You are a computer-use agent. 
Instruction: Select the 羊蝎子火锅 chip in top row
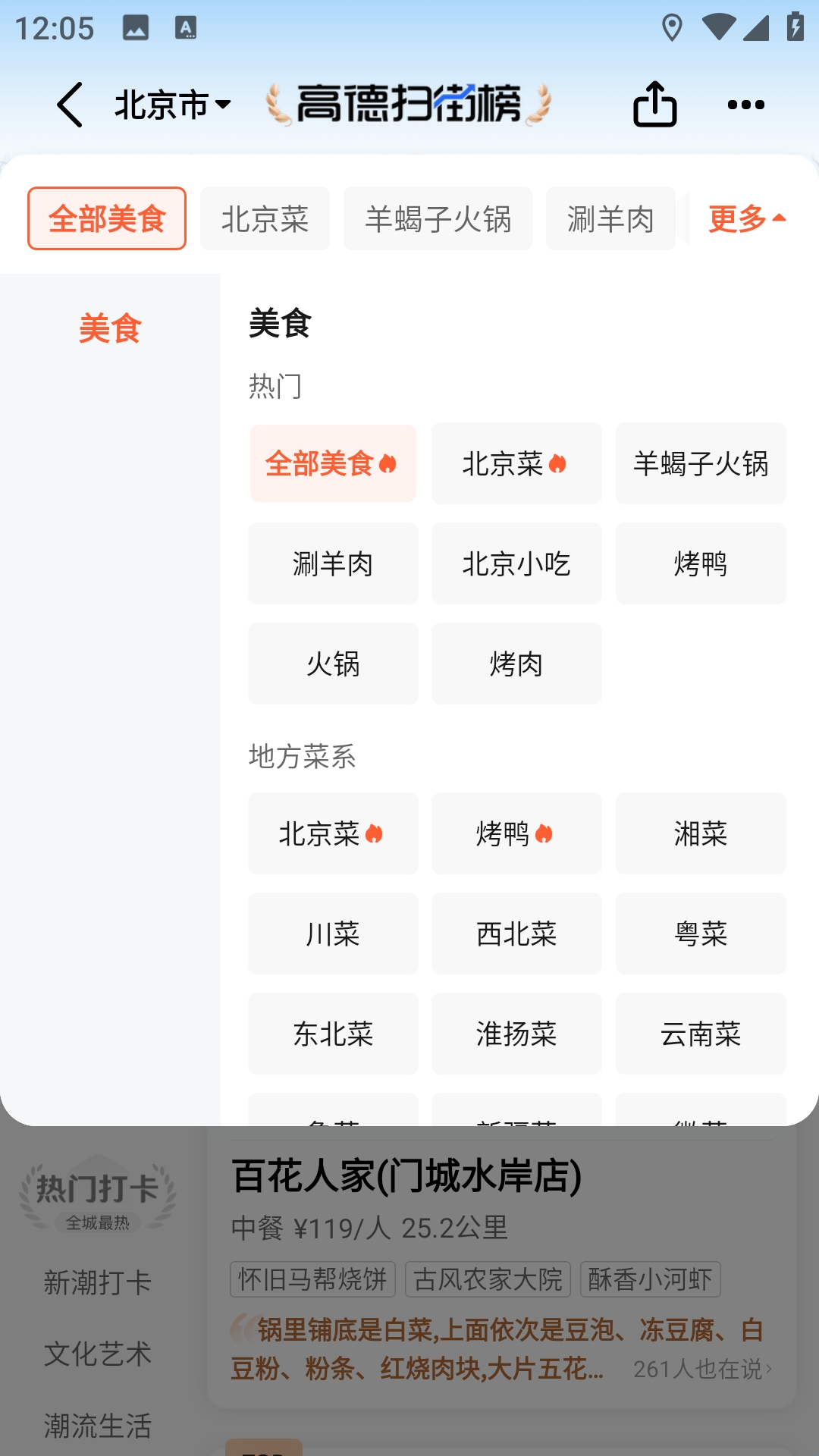point(438,218)
